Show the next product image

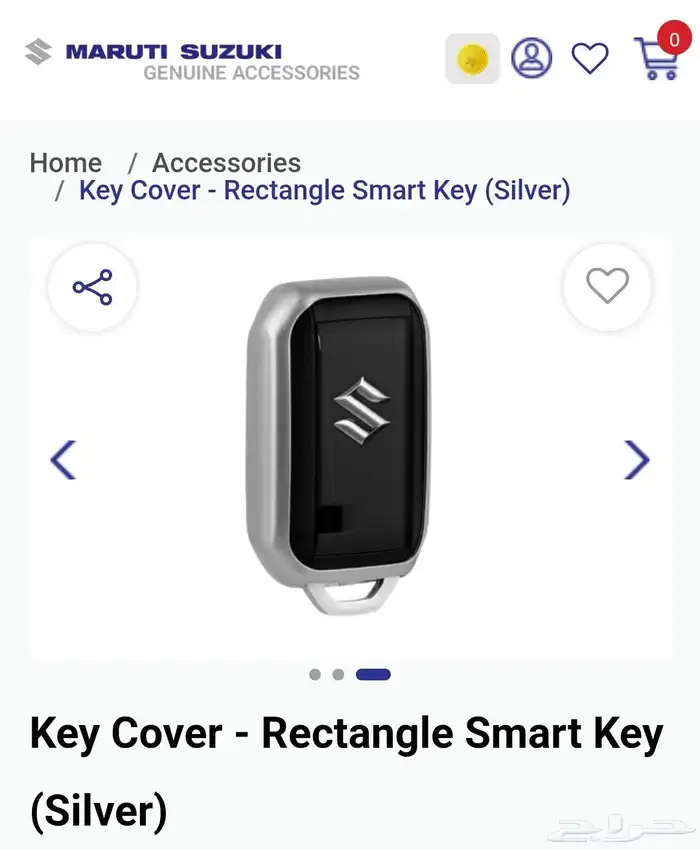pos(636,460)
